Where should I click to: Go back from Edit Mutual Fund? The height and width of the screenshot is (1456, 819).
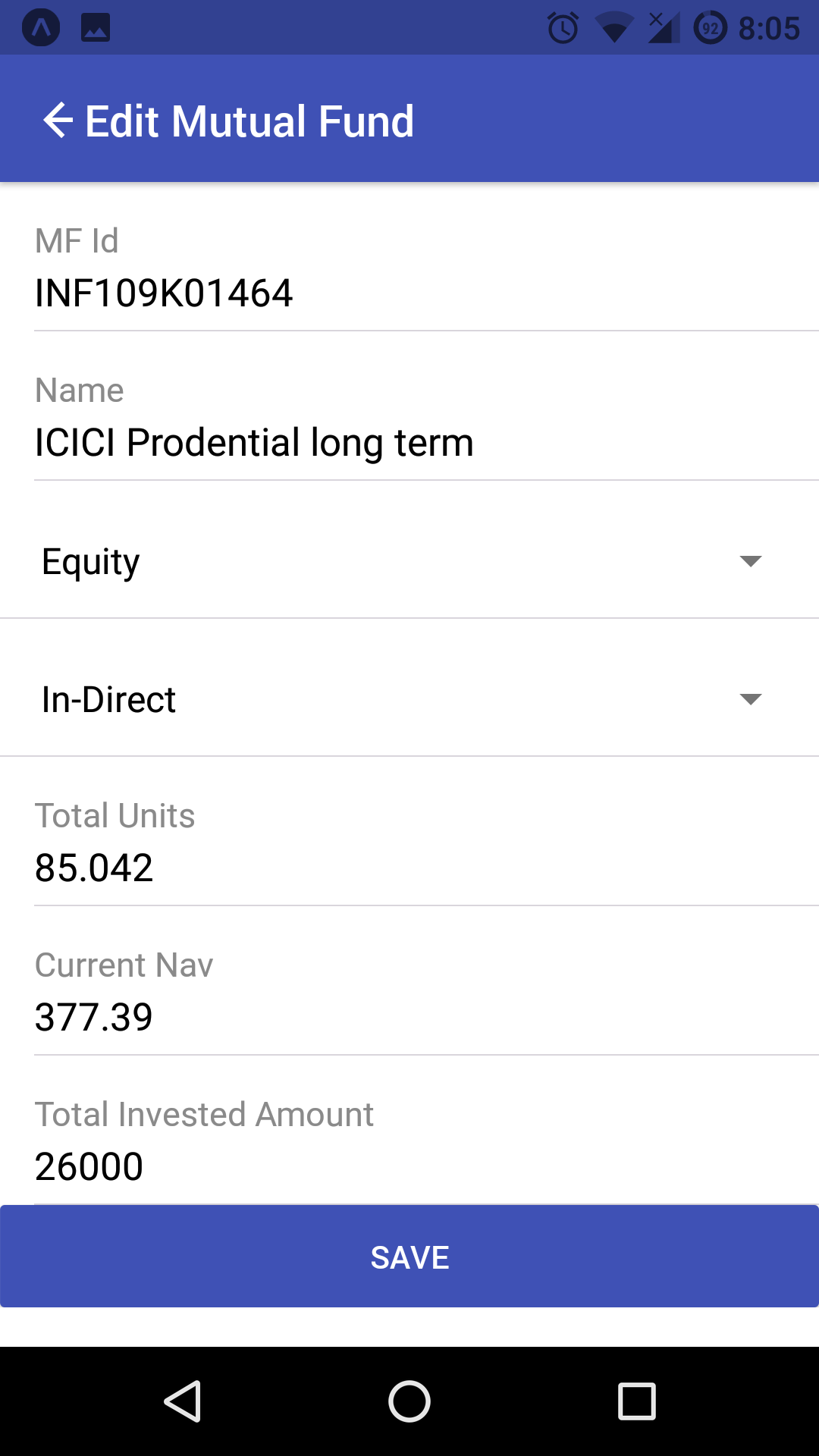click(58, 121)
